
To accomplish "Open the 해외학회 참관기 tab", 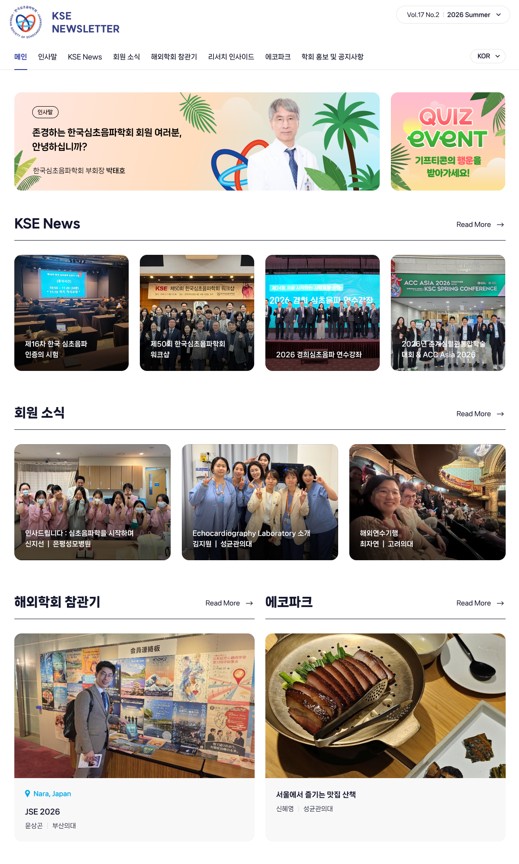I will (174, 57).
